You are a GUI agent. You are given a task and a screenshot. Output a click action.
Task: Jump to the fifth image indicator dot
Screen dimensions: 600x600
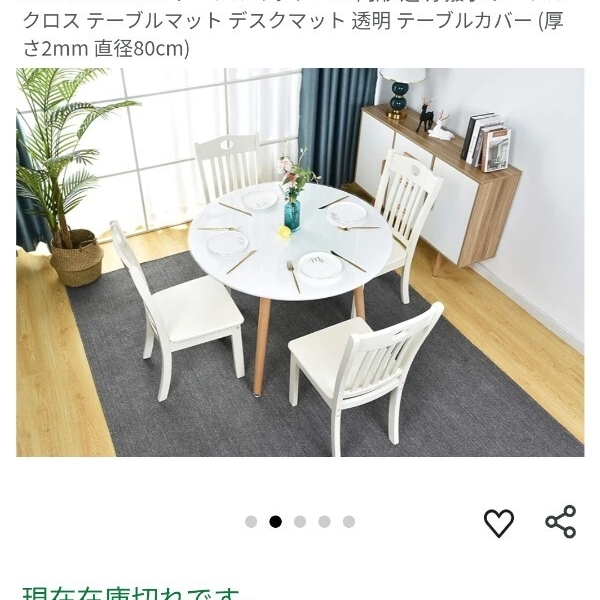(x=349, y=522)
